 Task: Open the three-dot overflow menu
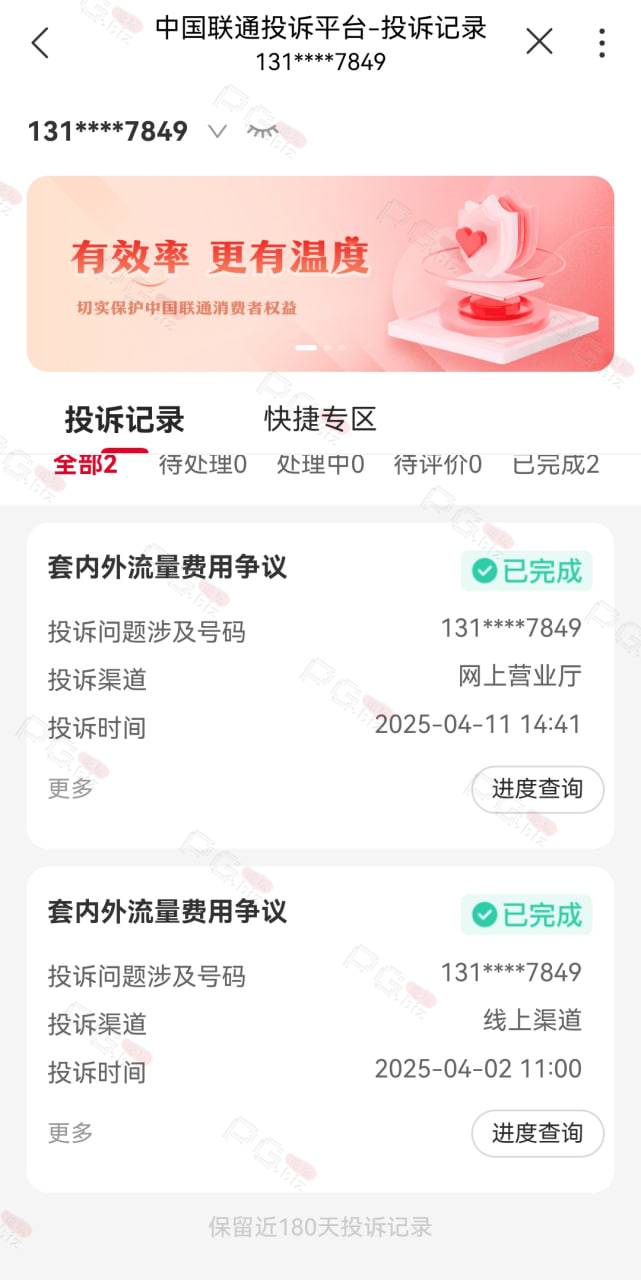click(x=601, y=43)
